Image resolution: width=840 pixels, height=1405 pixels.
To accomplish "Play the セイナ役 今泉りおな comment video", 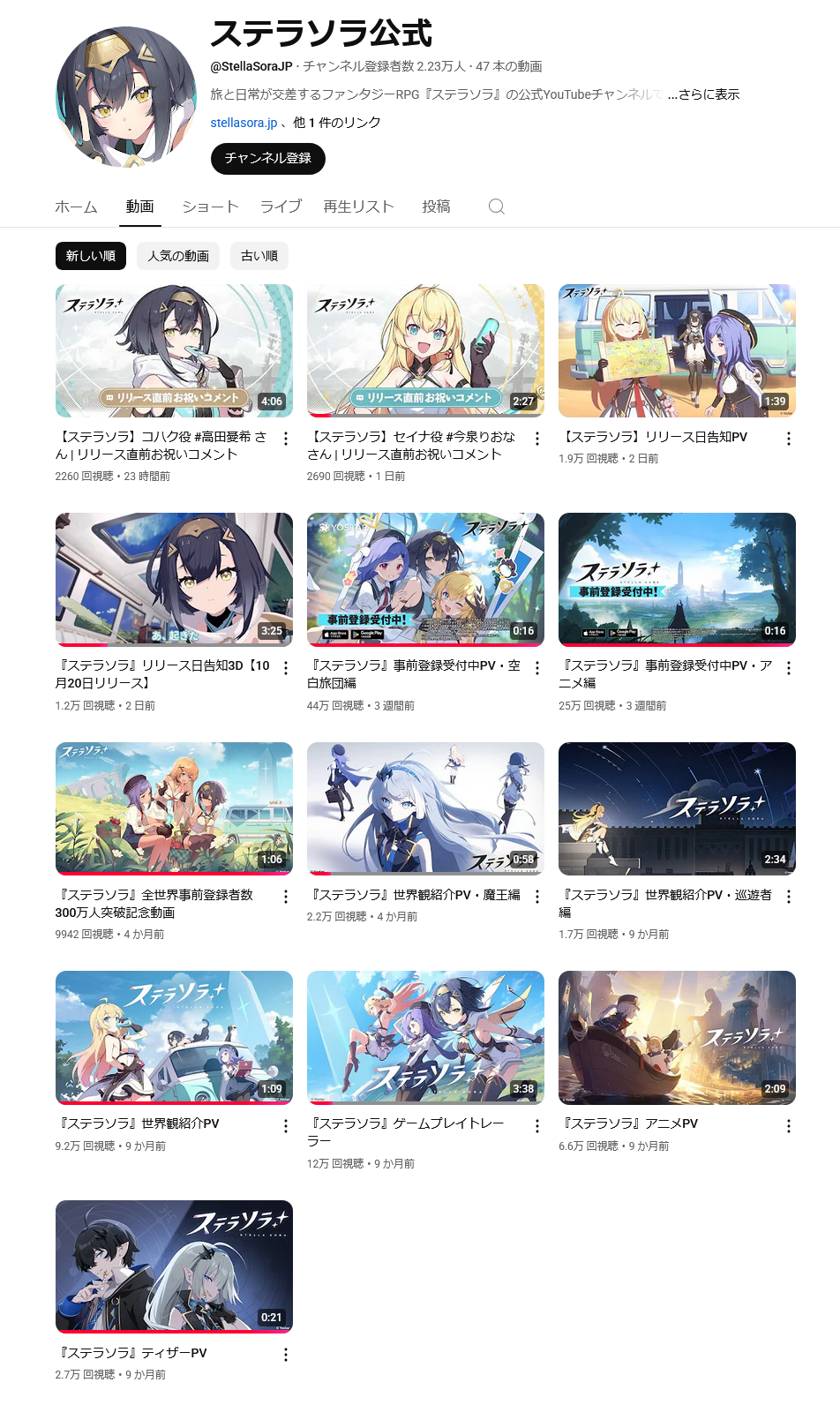I will coord(425,350).
